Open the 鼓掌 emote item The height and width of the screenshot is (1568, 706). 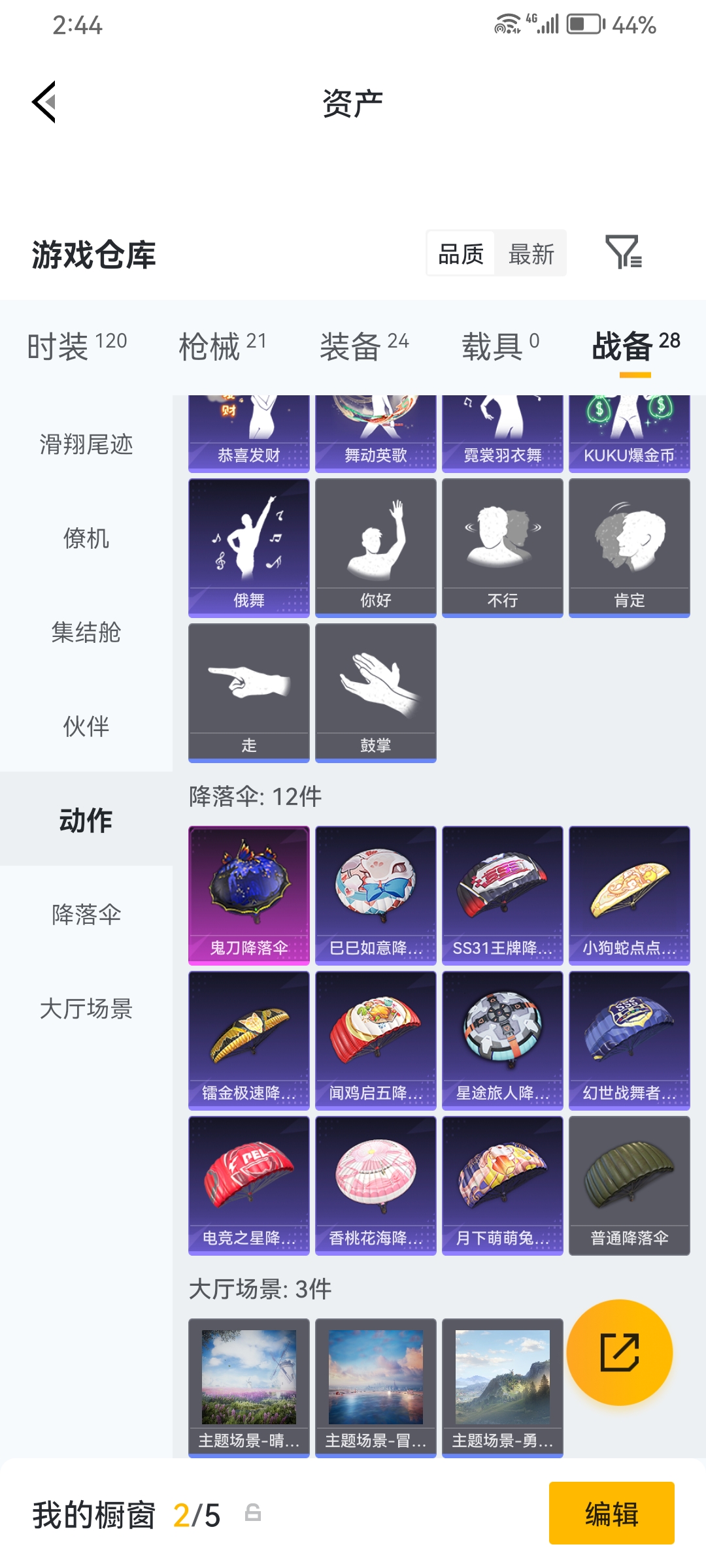(375, 693)
